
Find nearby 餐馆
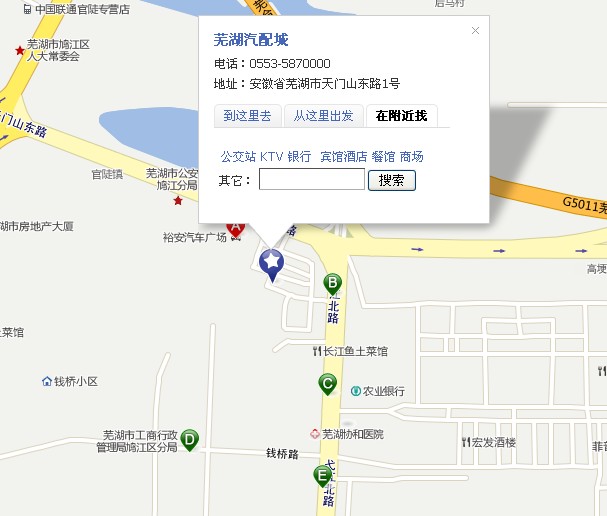pyautogui.click(x=383, y=157)
